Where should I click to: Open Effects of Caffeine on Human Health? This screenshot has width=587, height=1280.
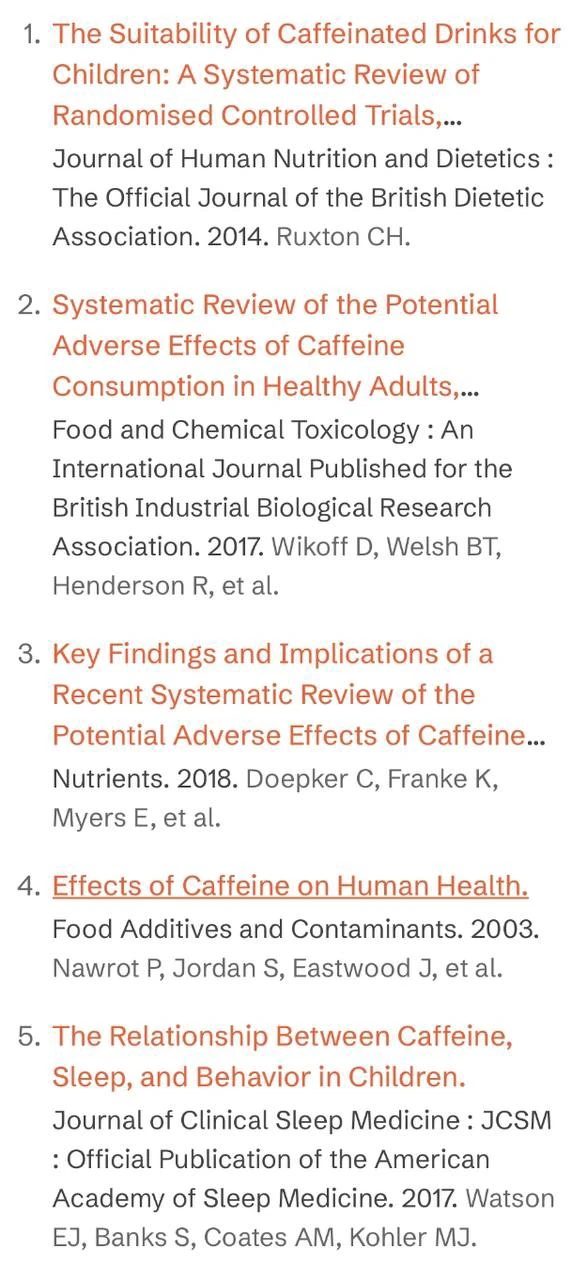click(x=290, y=886)
